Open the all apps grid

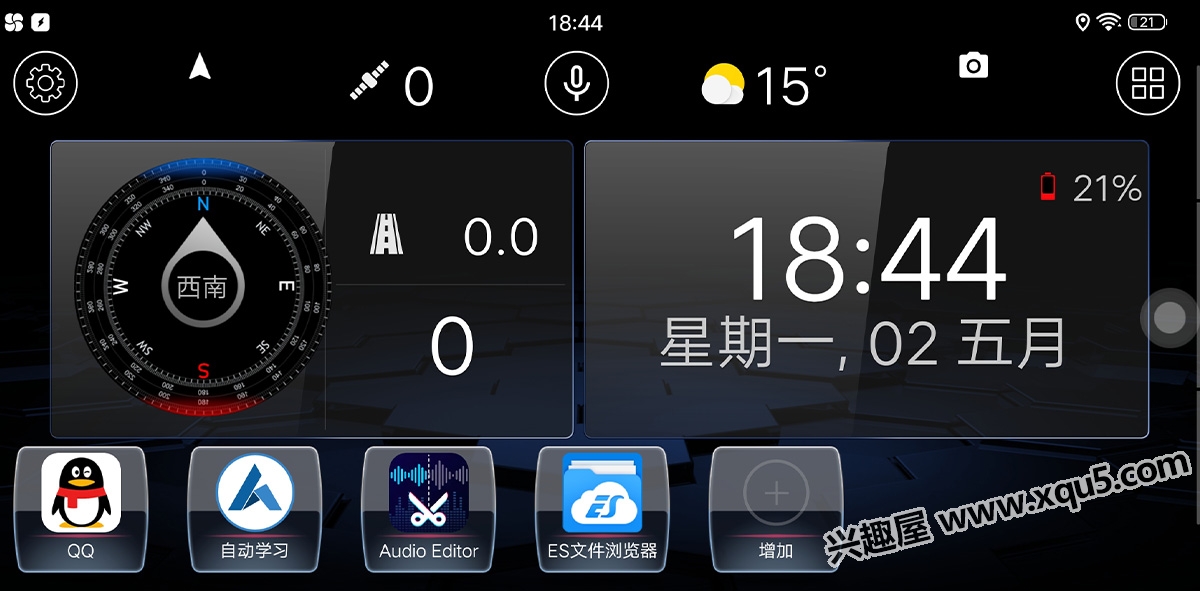click(1148, 83)
